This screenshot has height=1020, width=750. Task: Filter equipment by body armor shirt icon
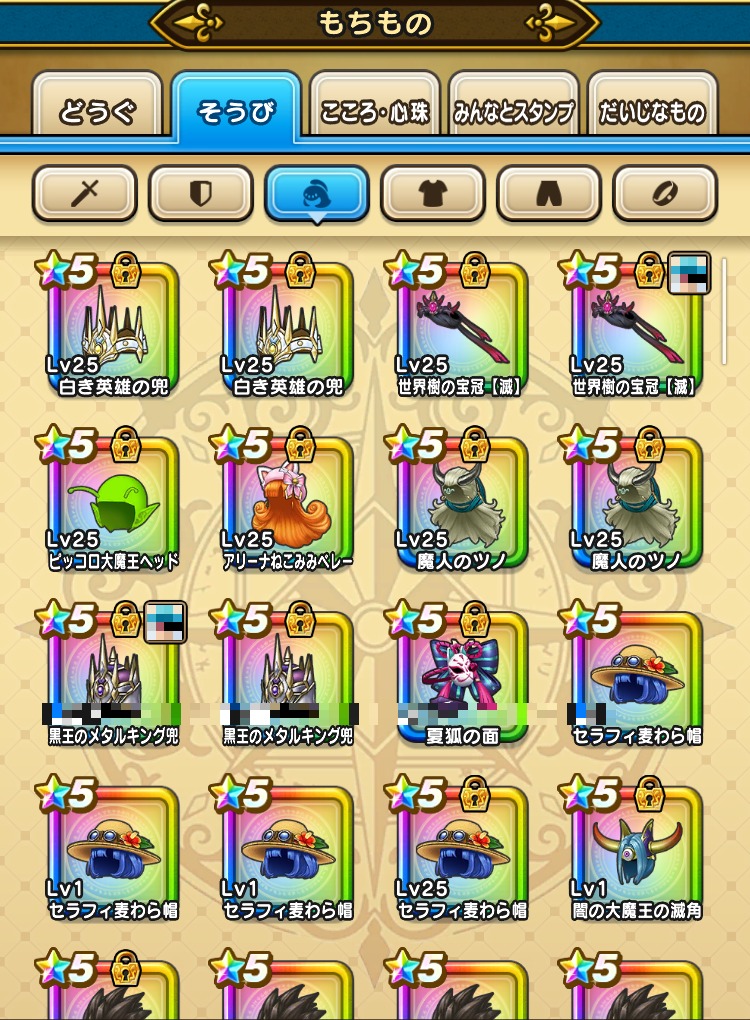pyautogui.click(x=432, y=194)
